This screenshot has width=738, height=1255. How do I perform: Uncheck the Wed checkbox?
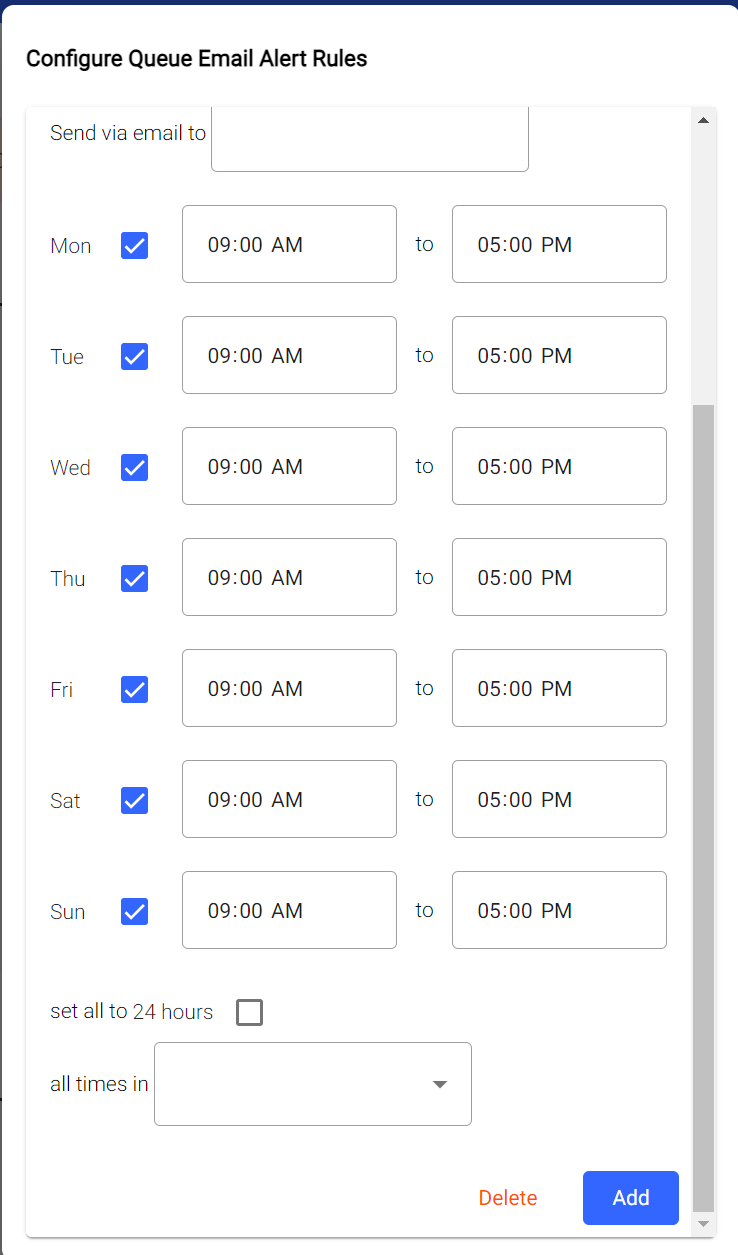(134, 467)
